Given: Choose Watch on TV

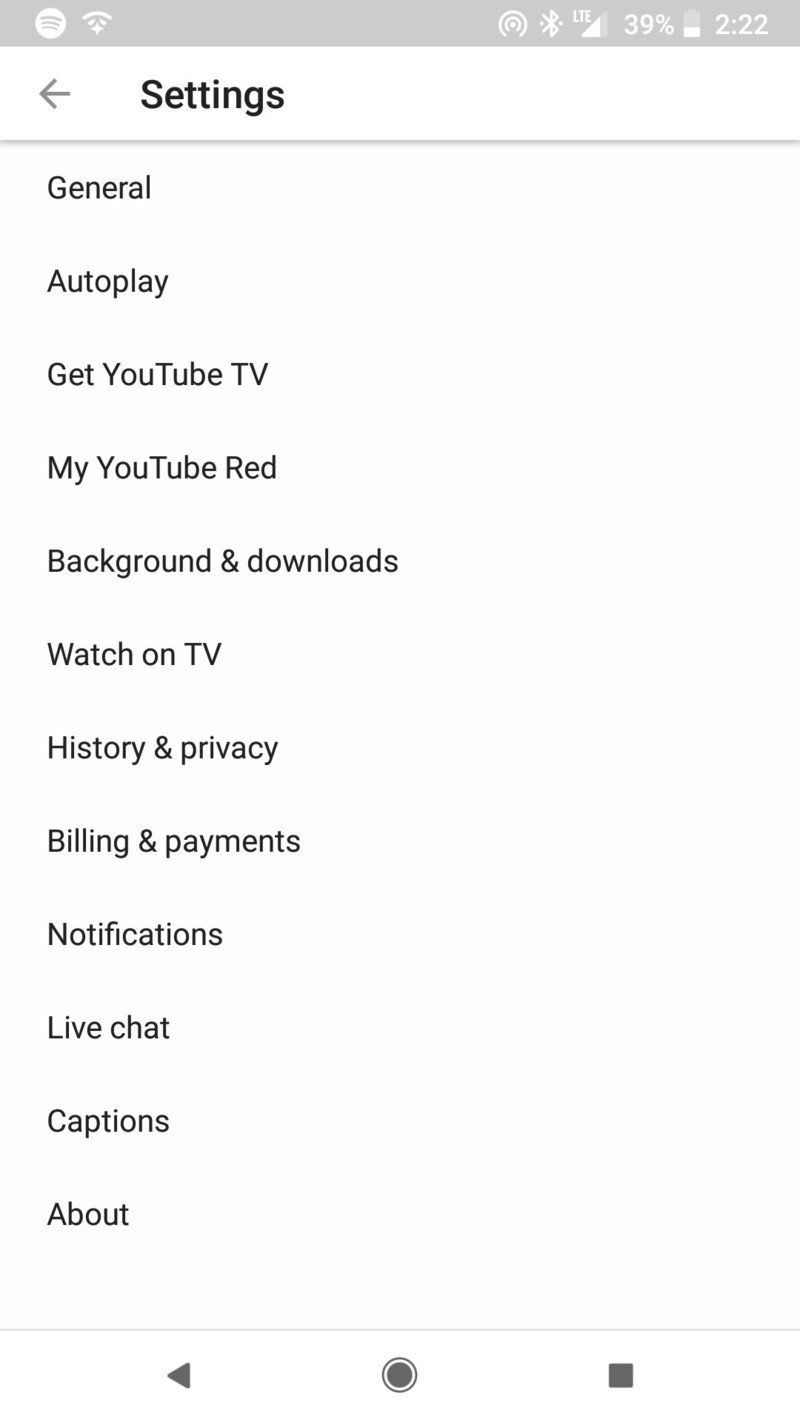Looking at the screenshot, I should click(134, 654).
